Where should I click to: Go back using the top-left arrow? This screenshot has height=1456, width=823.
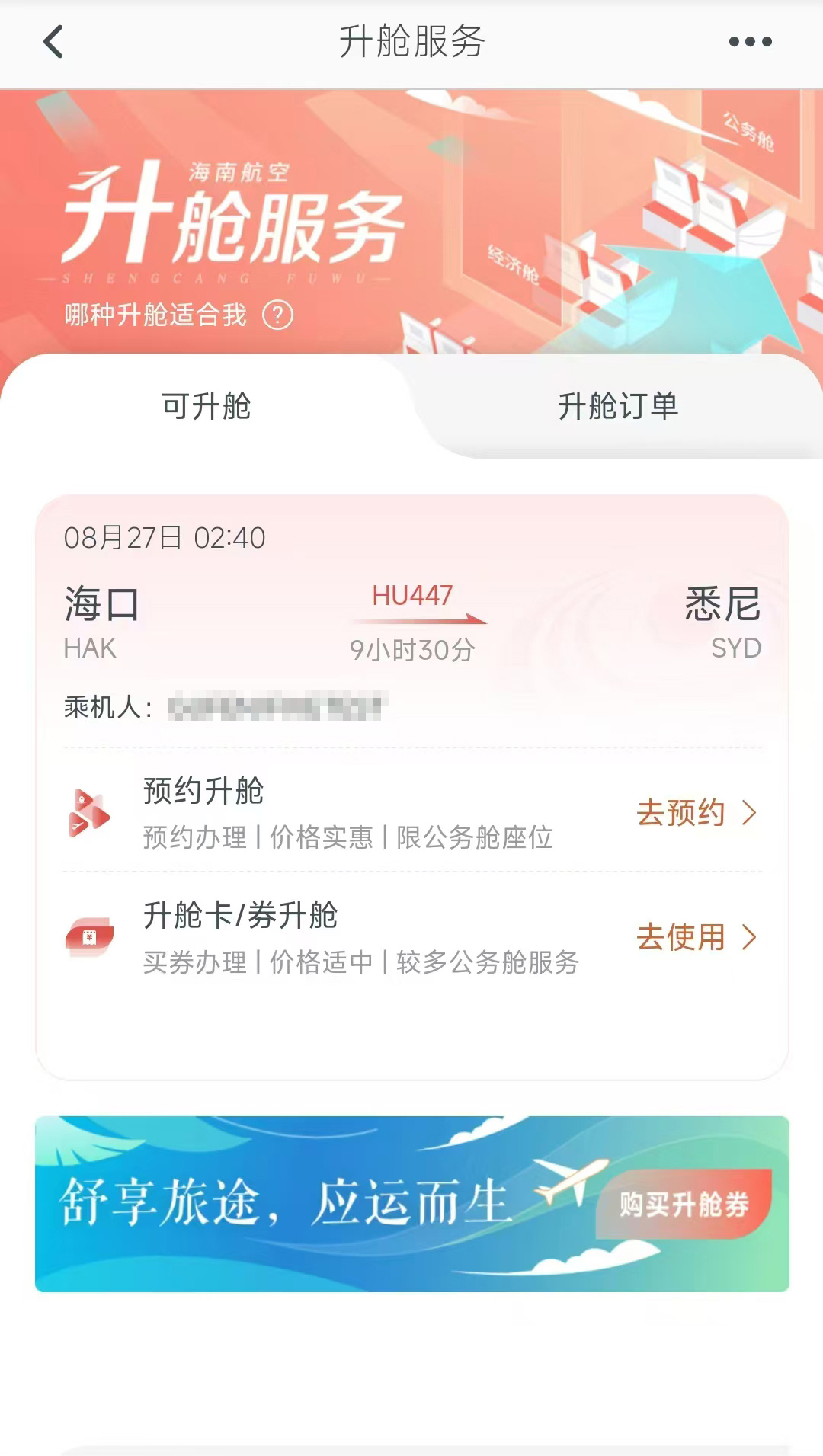pyautogui.click(x=53, y=42)
